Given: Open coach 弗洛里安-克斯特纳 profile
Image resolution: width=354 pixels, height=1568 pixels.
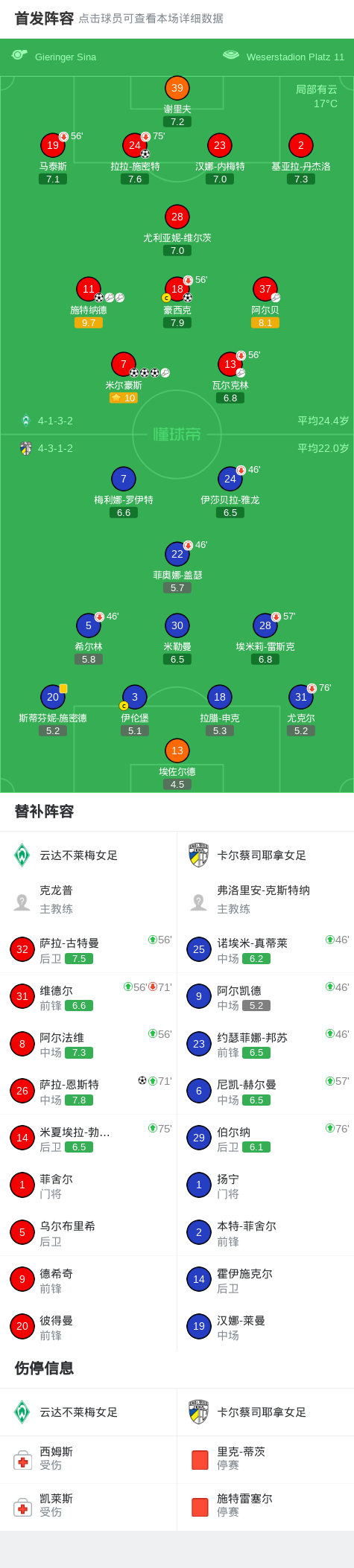Looking at the screenshot, I should point(265,899).
